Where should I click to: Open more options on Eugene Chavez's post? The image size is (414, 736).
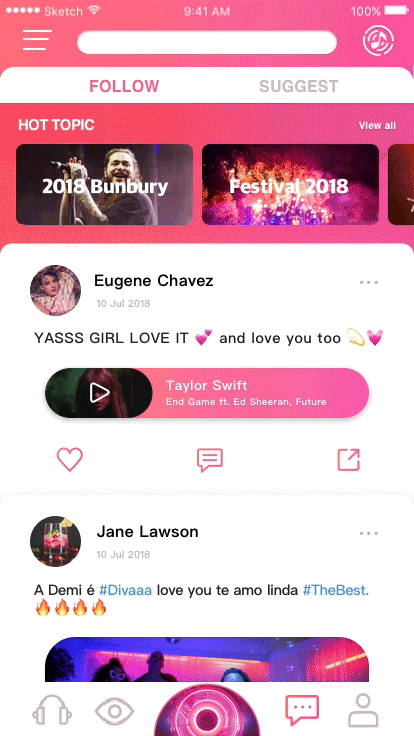[x=369, y=283]
